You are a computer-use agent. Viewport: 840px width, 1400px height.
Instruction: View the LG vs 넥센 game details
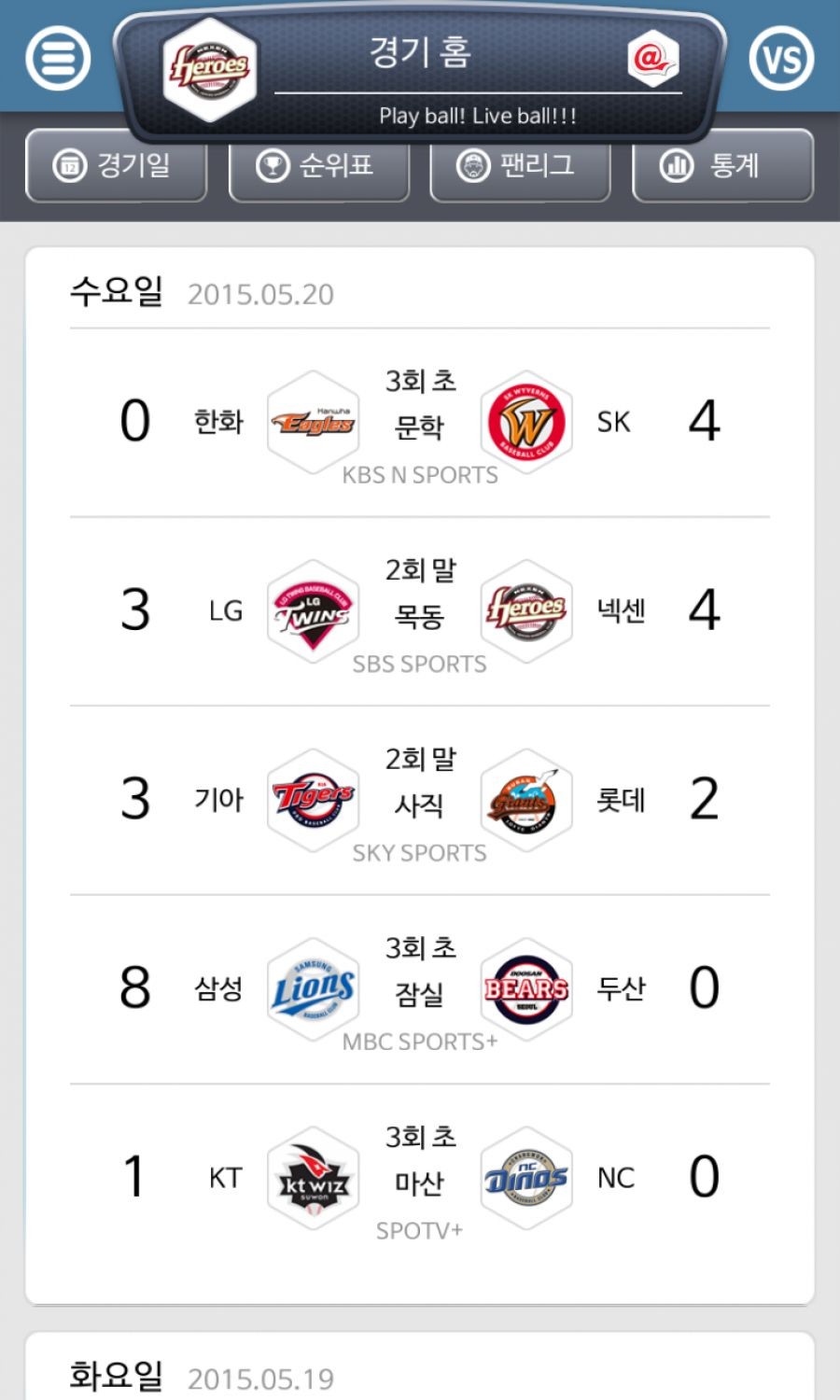click(420, 611)
